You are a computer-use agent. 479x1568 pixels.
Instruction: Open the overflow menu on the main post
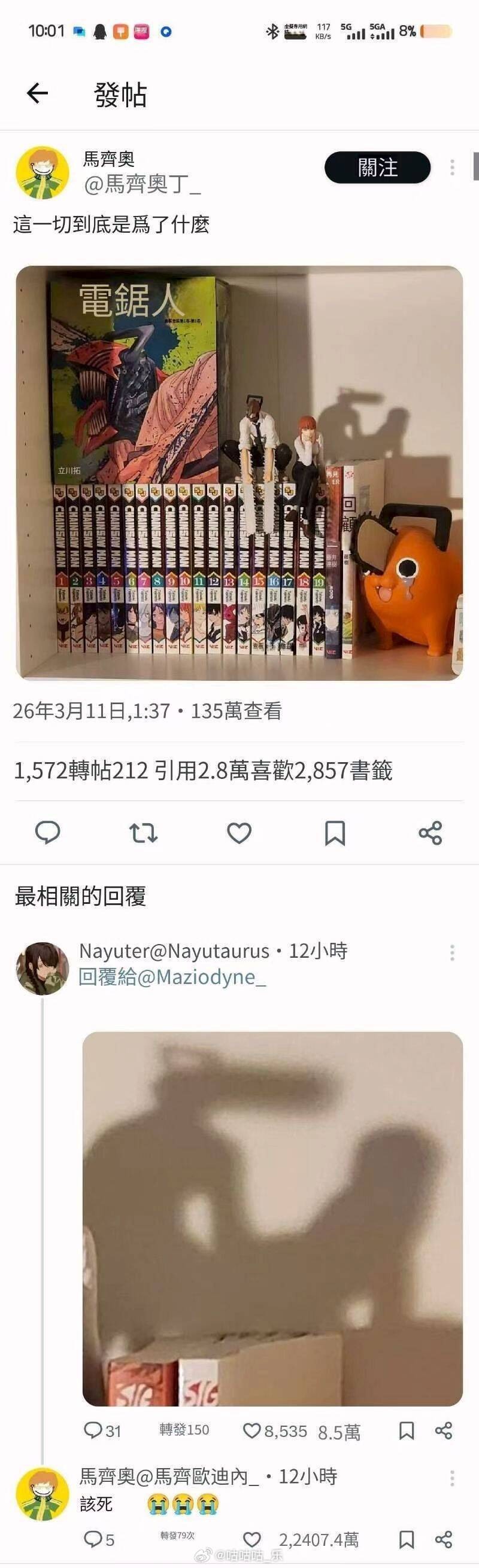pos(451,168)
